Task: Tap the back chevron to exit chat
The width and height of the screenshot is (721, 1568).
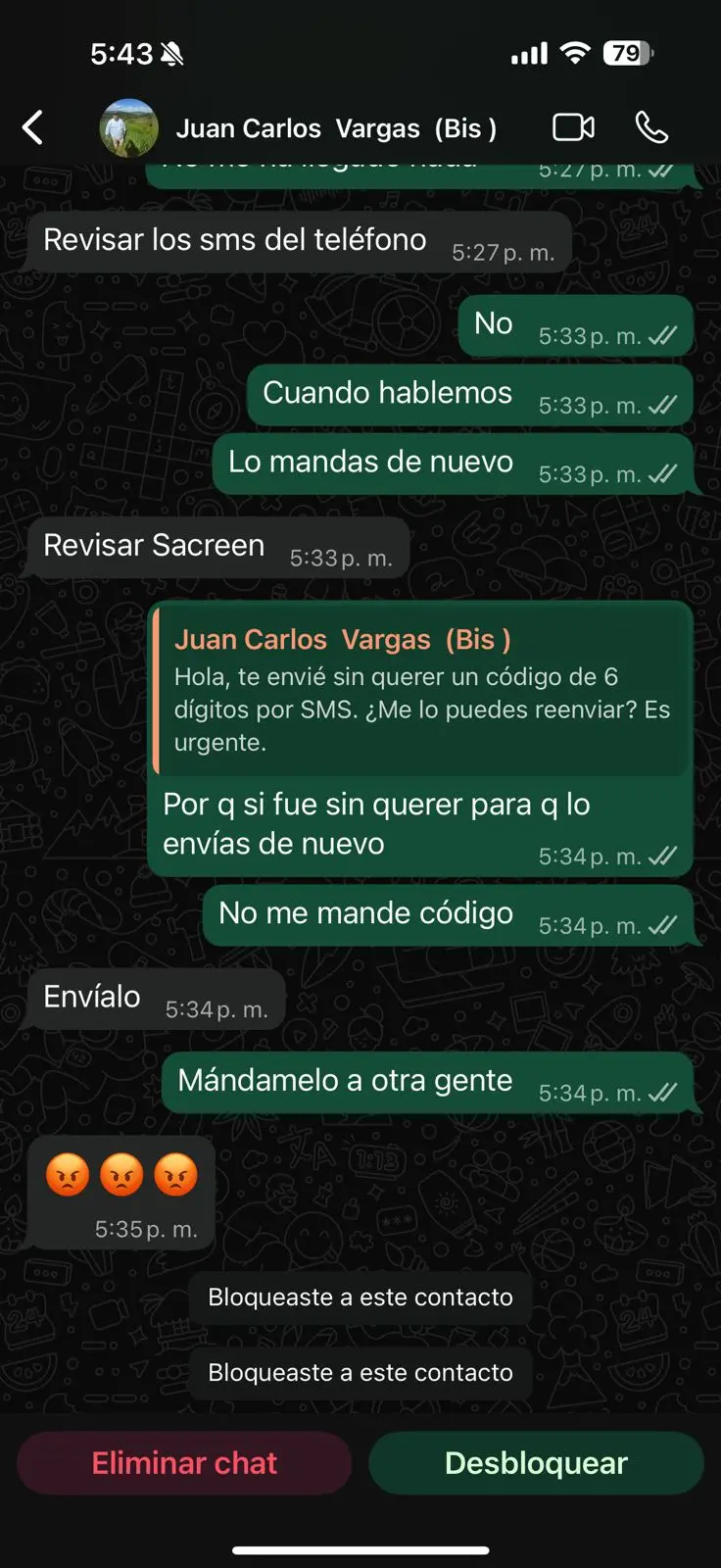Action: 33,127
